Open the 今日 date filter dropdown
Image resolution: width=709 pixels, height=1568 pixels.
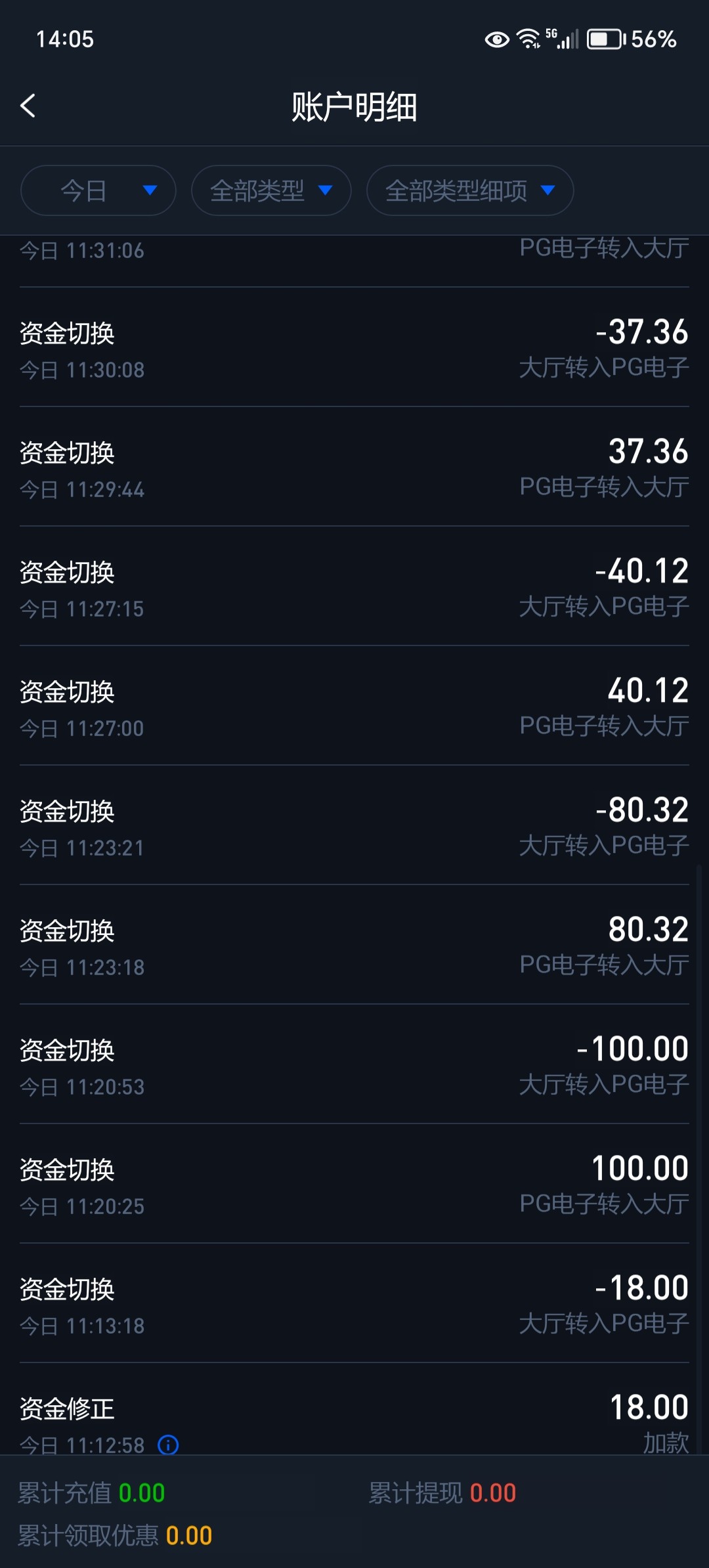point(98,191)
